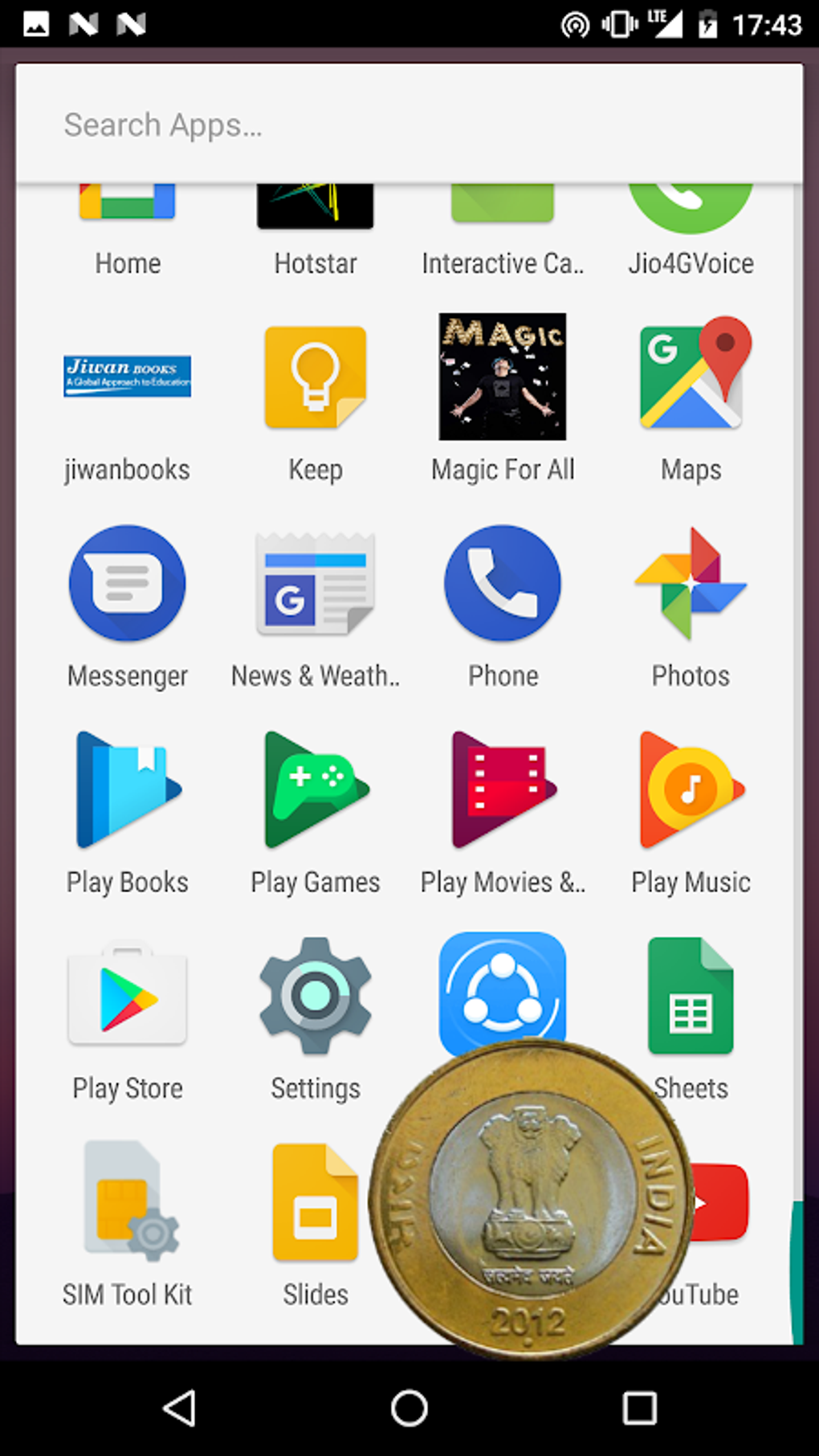Open Play Games
Viewport: 819px width, 1456px height.
[x=316, y=790]
